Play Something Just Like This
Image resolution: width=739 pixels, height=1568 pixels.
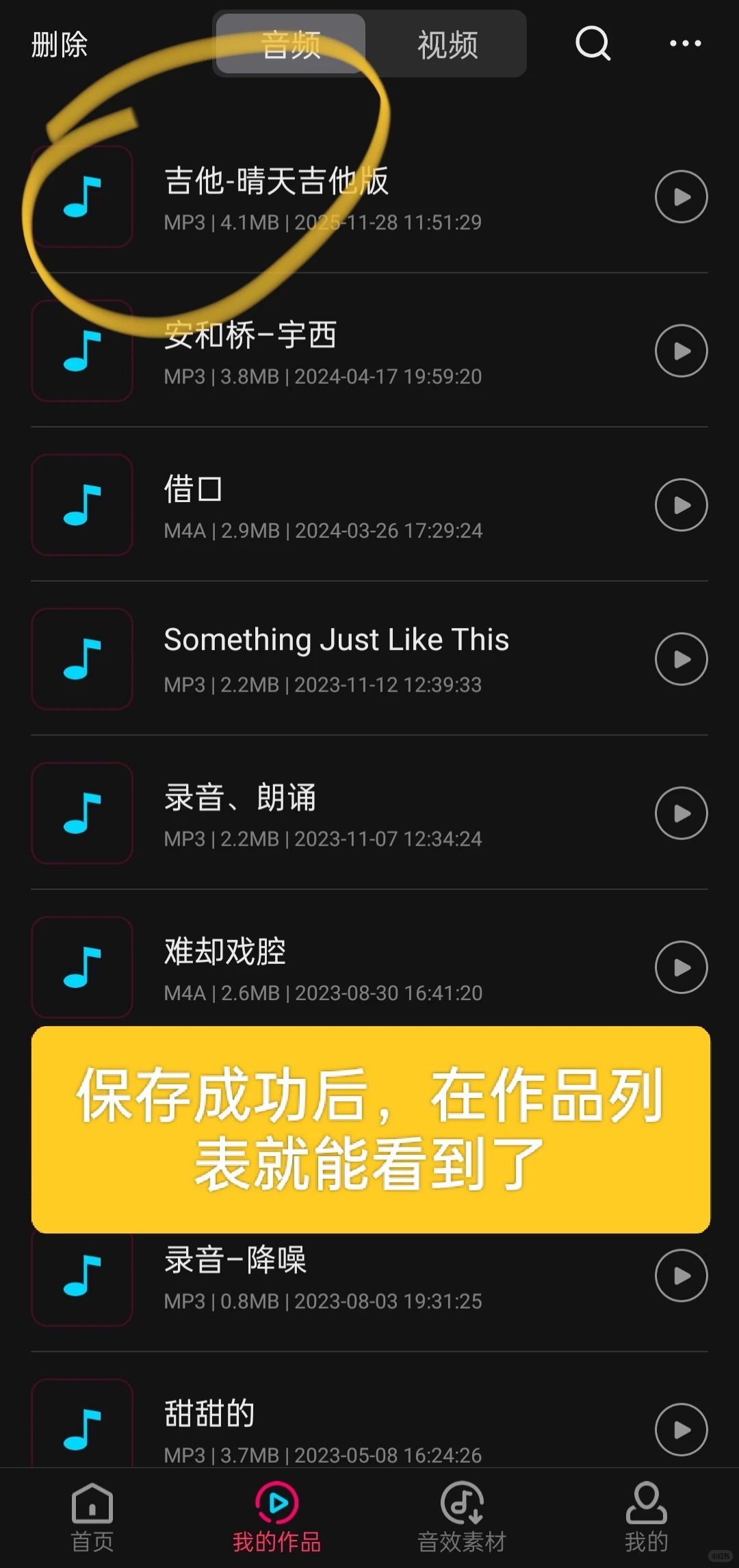pos(681,659)
